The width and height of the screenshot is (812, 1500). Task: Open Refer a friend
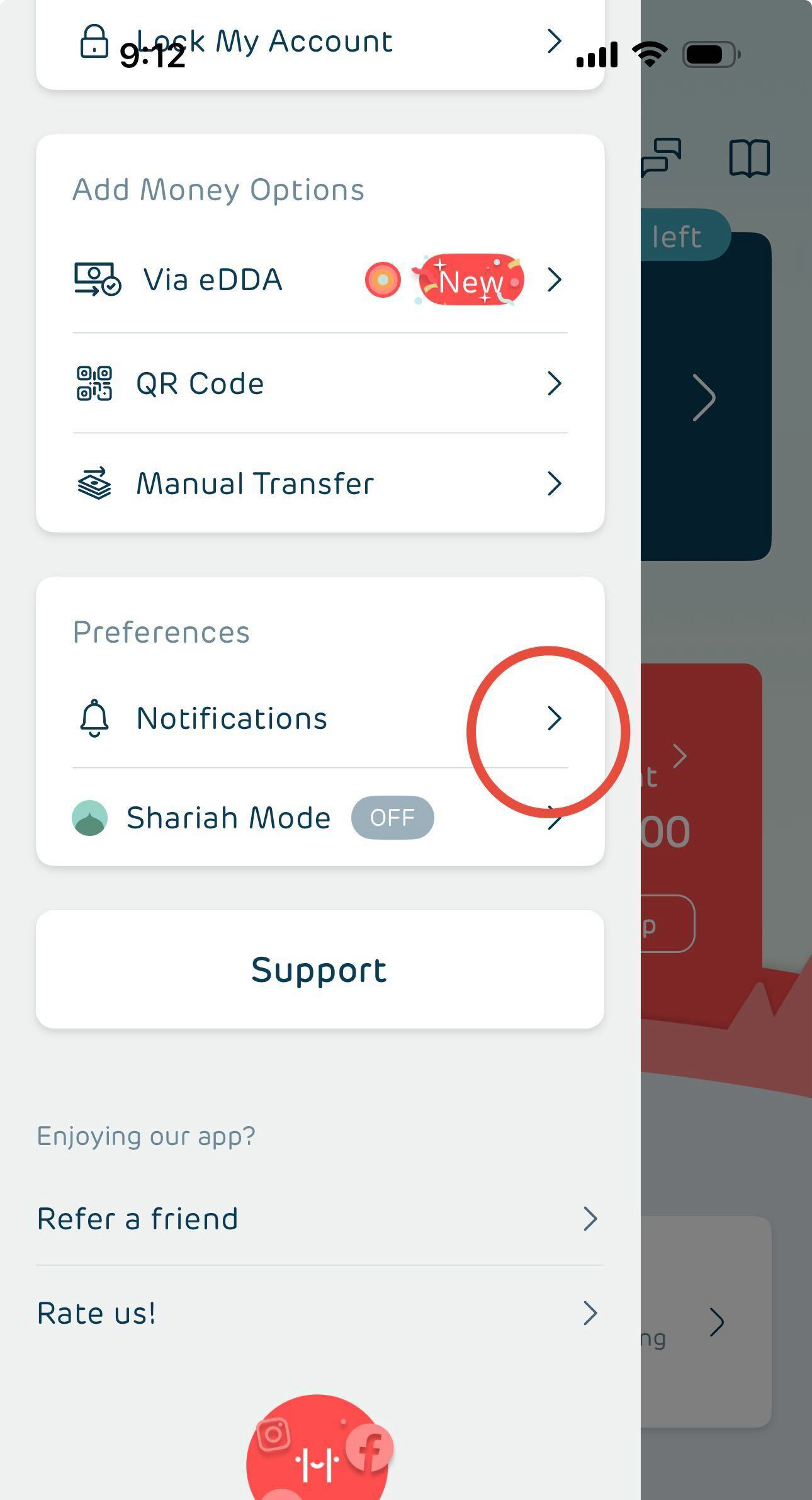coord(320,1219)
